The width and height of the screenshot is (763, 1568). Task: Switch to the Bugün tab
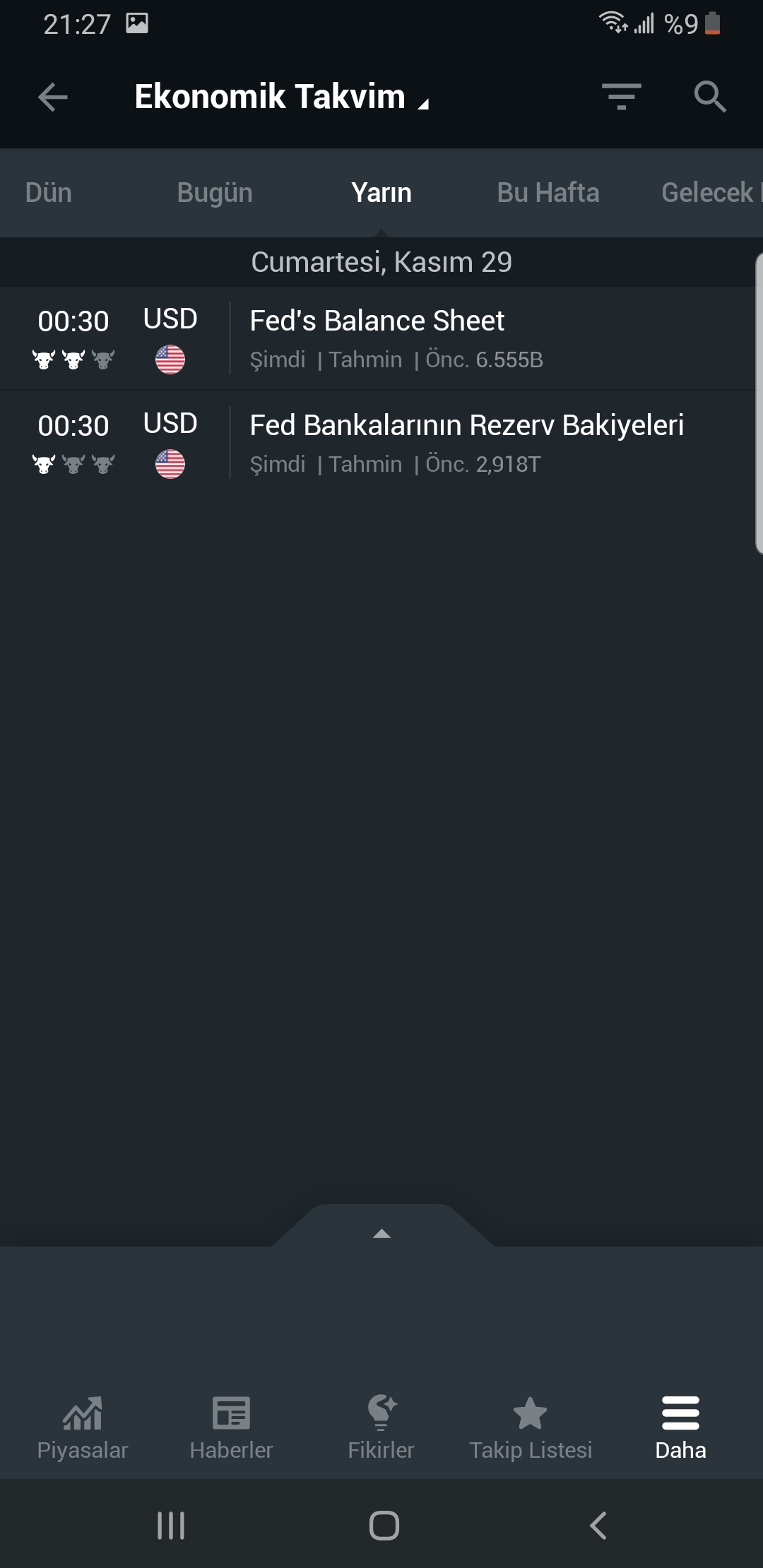click(x=215, y=193)
